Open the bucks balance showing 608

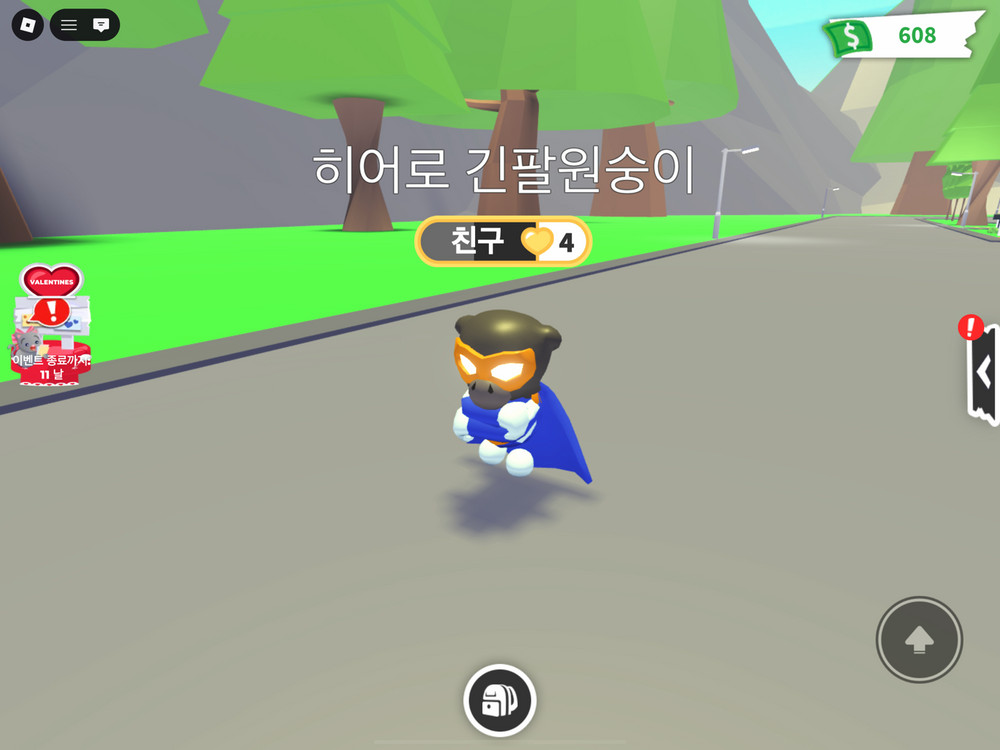pos(900,36)
